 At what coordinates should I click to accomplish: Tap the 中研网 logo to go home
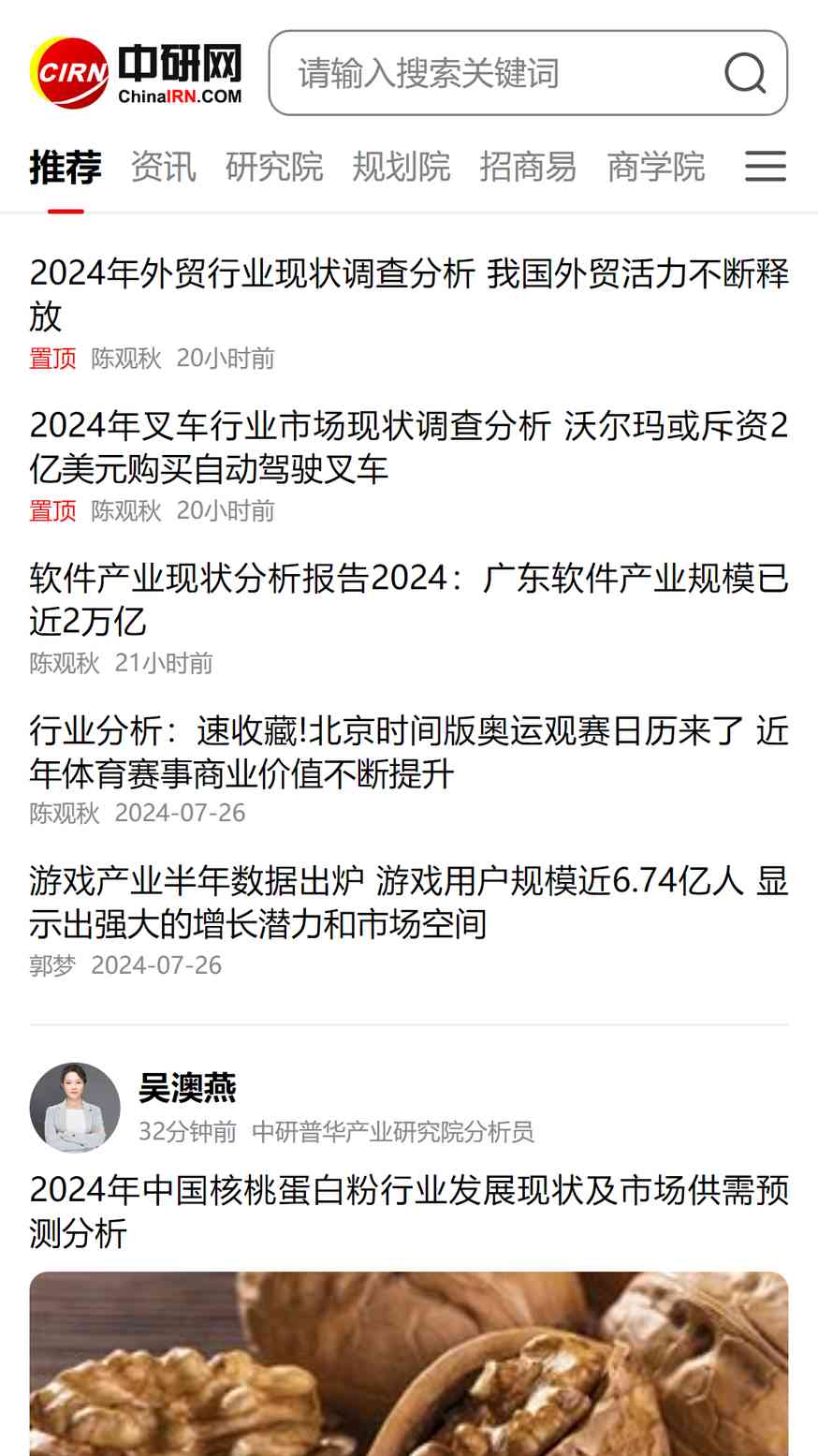click(137, 73)
